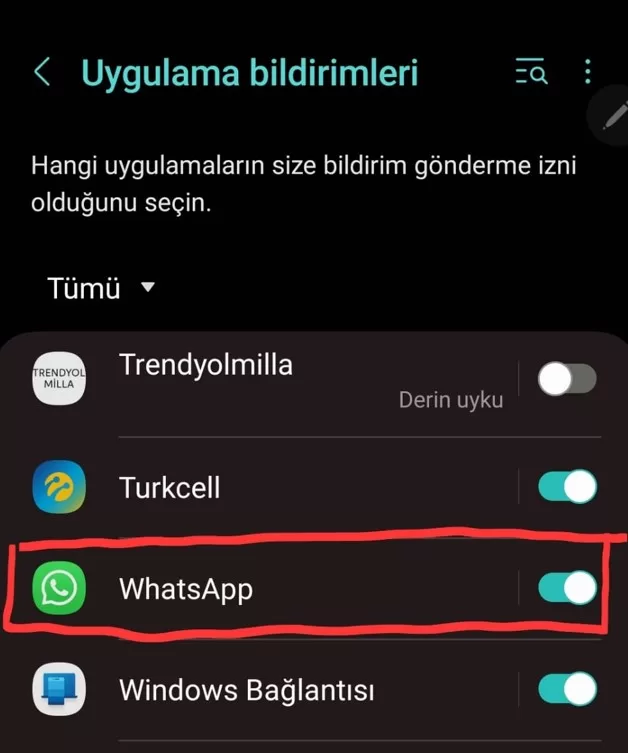Open Windows Bağlantısı notification settings
The image size is (628, 753).
point(247,690)
